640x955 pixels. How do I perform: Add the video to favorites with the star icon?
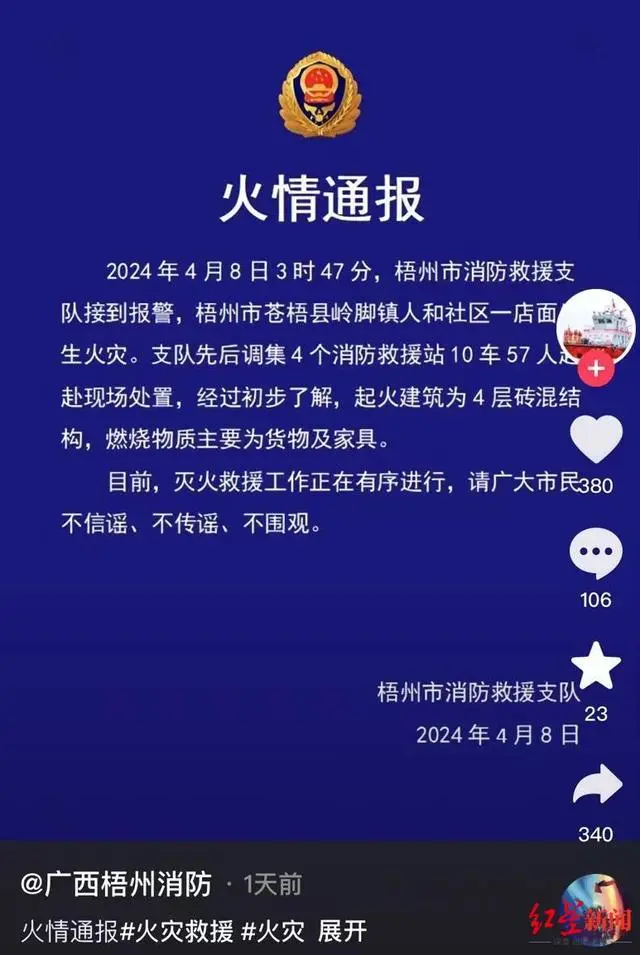click(x=596, y=667)
